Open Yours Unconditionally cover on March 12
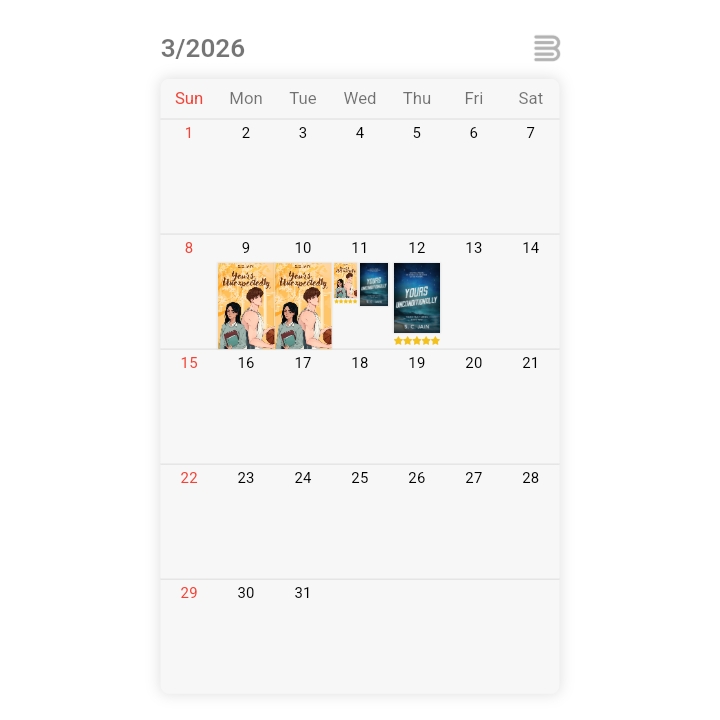Viewport: 720px width, 720px height. [x=417, y=298]
